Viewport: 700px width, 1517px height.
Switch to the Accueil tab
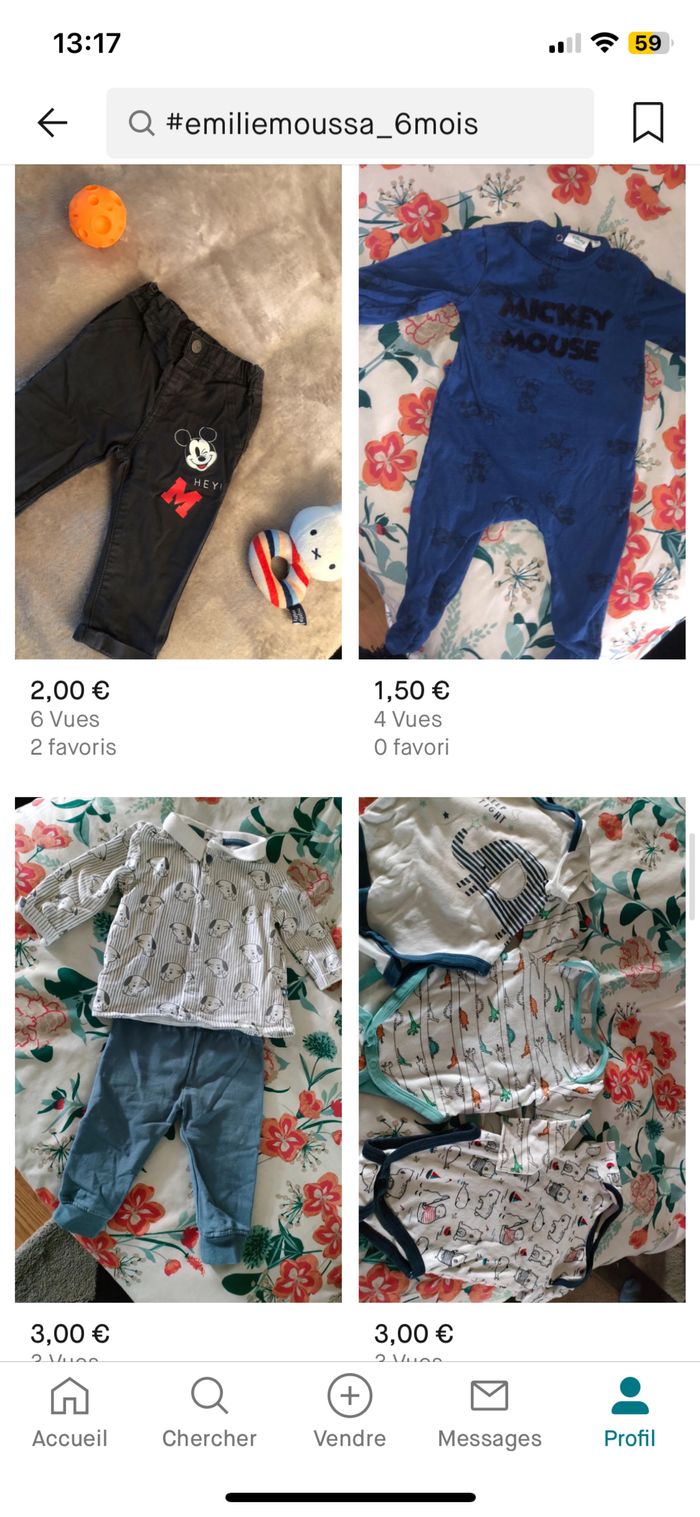tap(69, 1412)
